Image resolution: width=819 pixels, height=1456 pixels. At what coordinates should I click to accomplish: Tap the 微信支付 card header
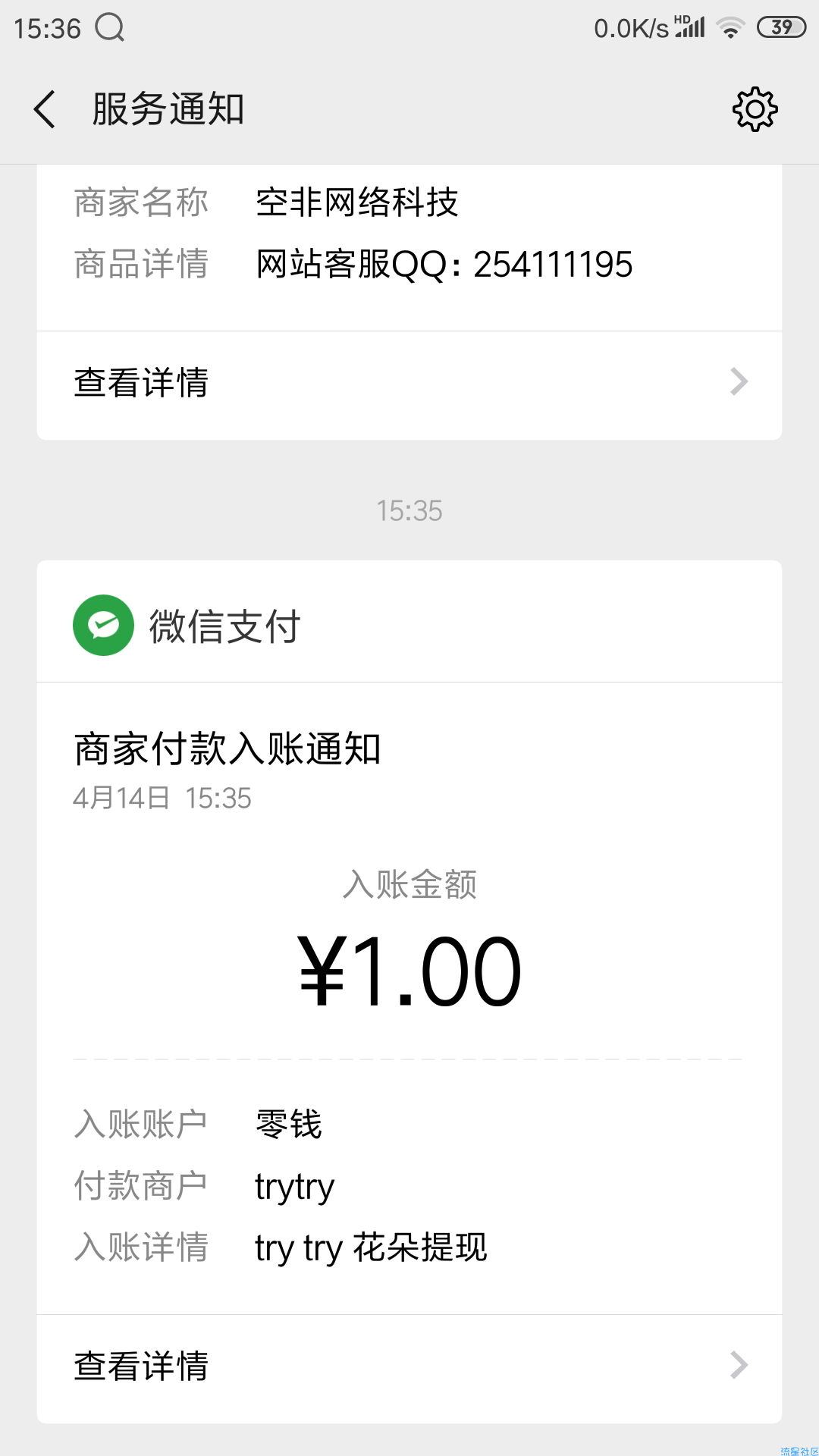pos(409,624)
